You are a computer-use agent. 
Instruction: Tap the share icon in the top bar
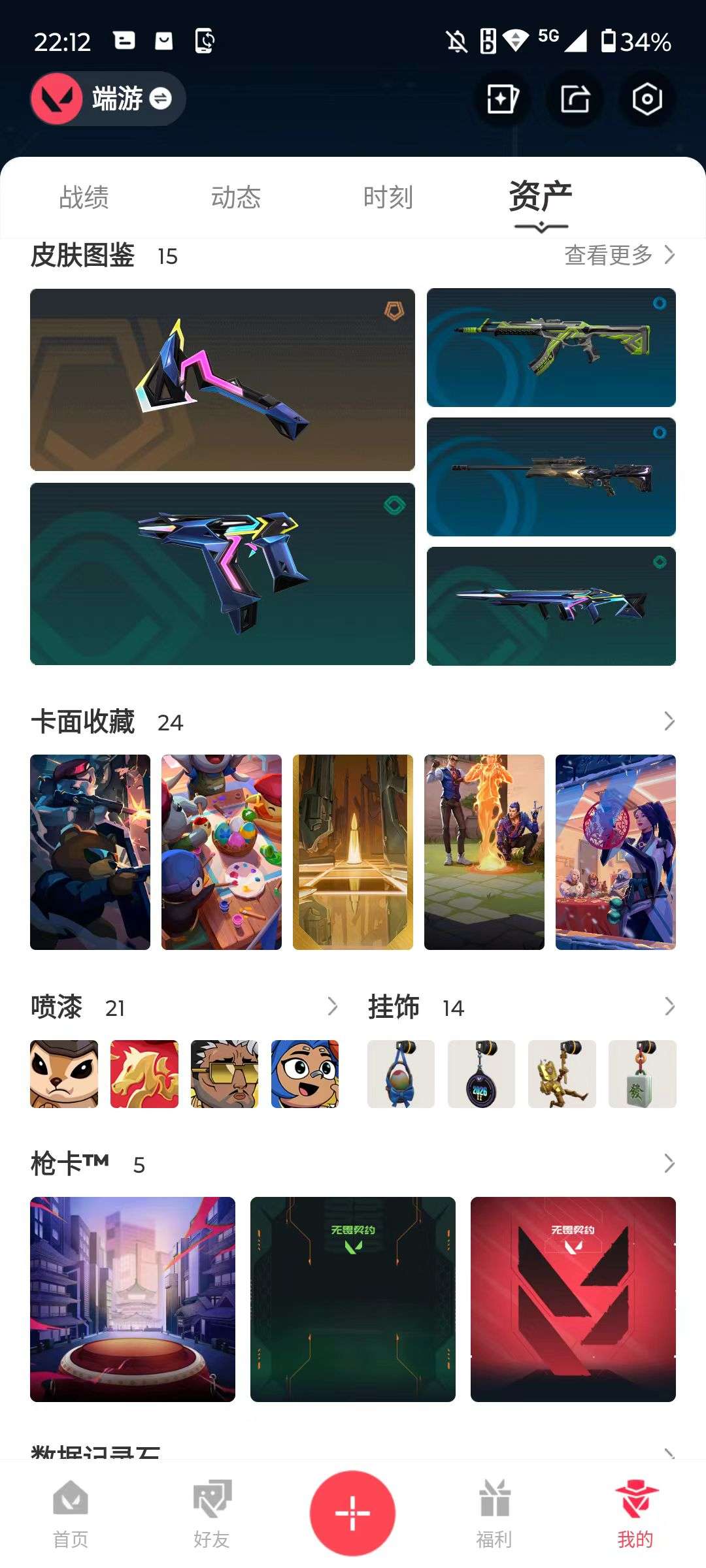[575, 98]
